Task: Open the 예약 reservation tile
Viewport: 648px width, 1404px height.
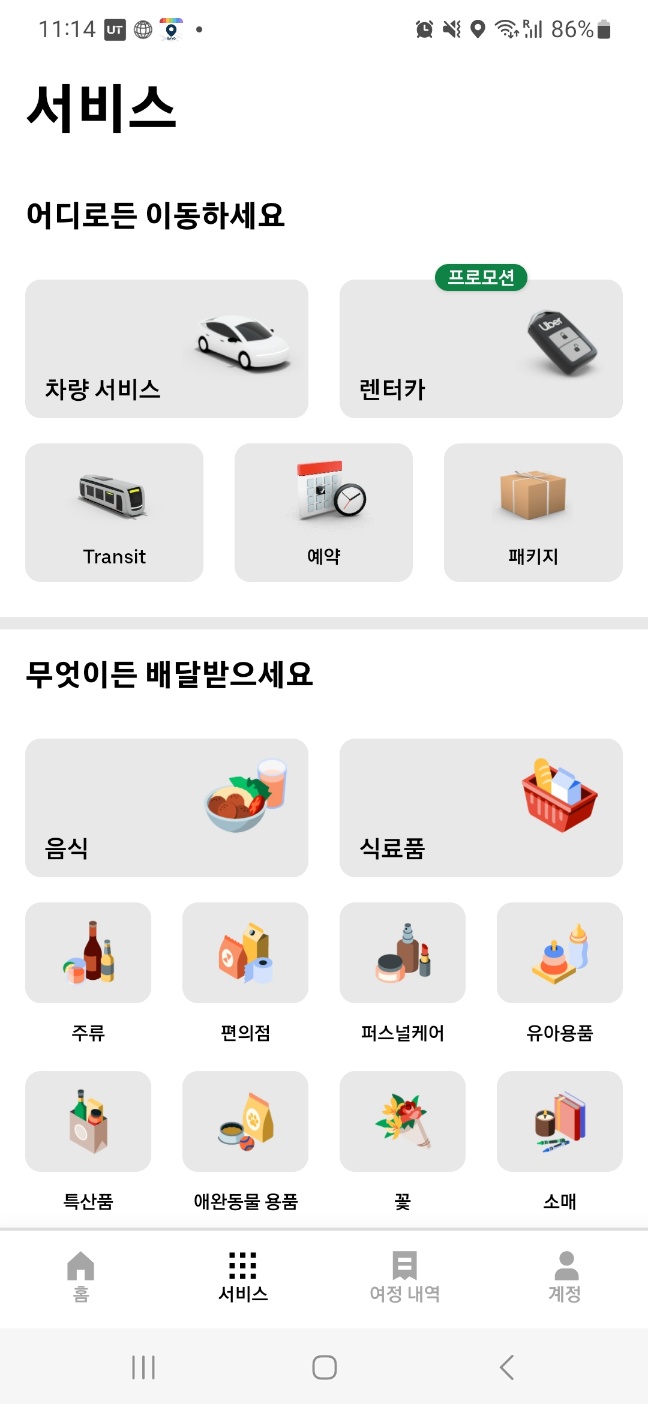Action: click(324, 512)
